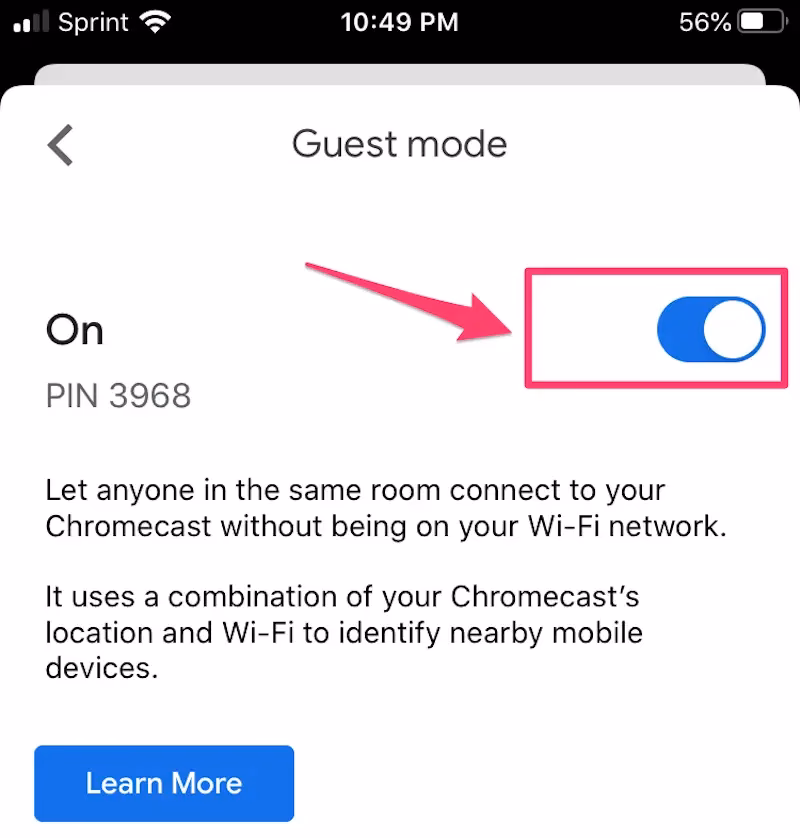This screenshot has width=800, height=838.
Task: Turn off the blue toggle switch
Action: (710, 329)
